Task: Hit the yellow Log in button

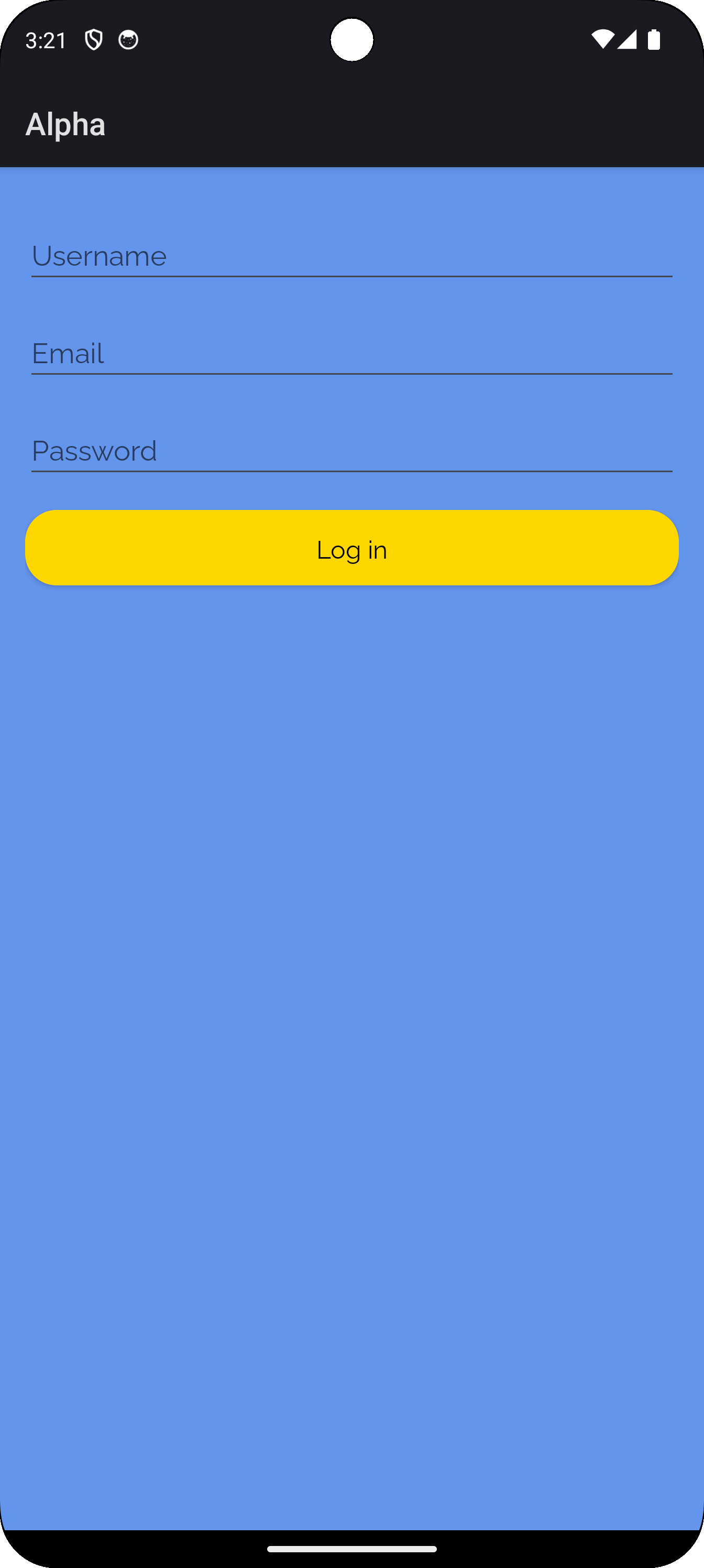Action: [x=351, y=548]
